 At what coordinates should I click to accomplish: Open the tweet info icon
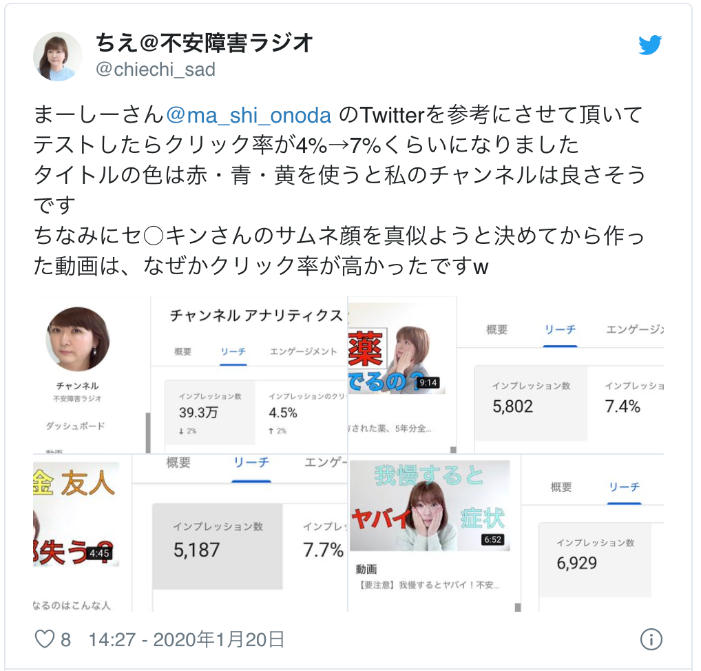(x=650, y=638)
